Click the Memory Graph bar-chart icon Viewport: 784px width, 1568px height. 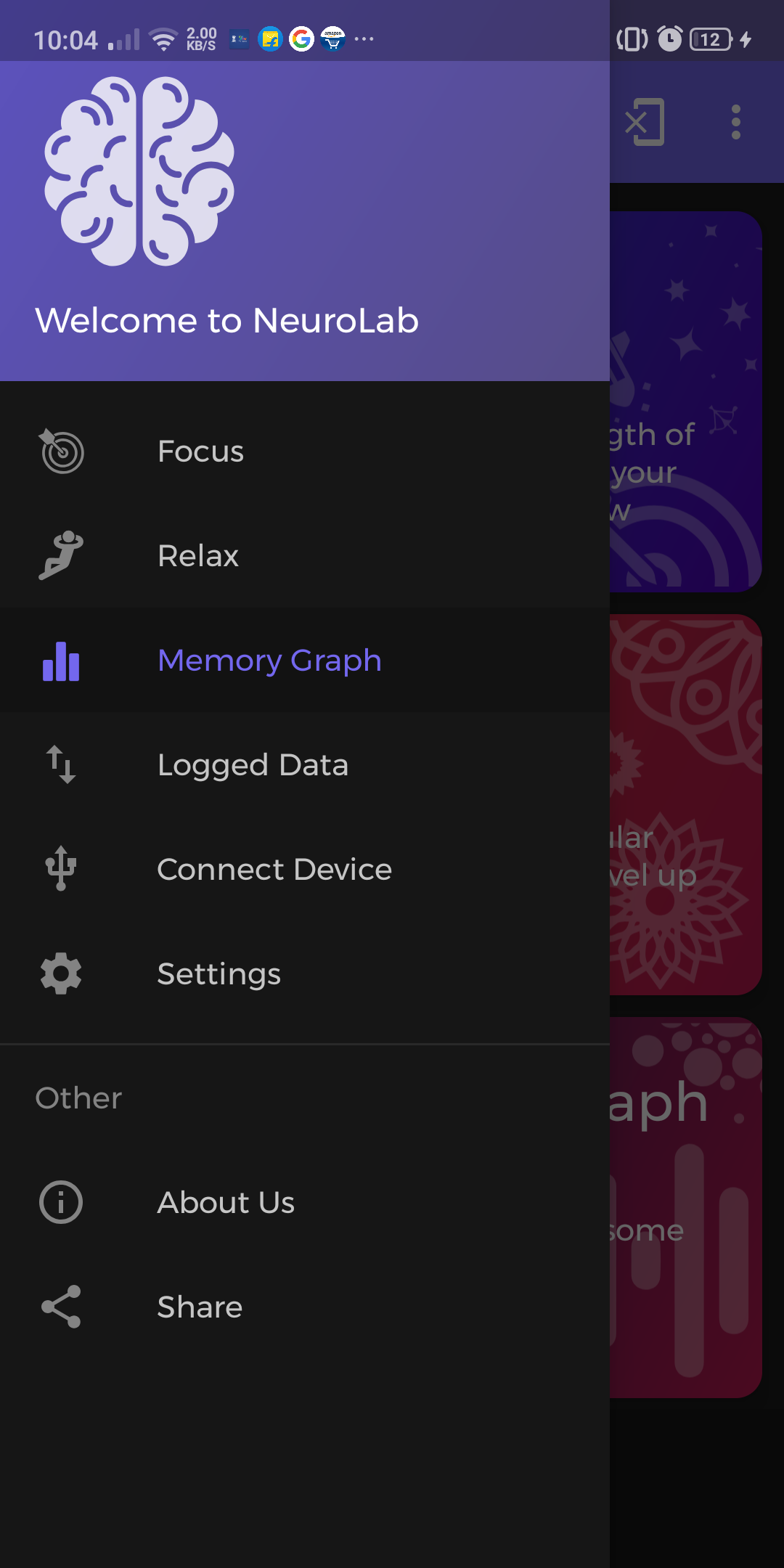62,660
